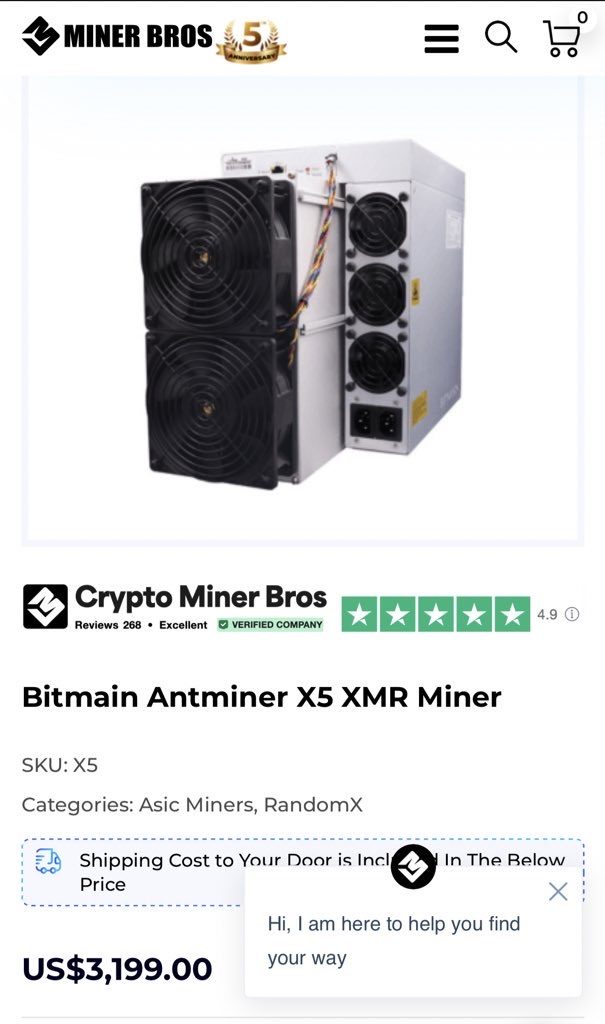This screenshot has height=1024, width=605.
Task: View the shopping cart
Action: (x=562, y=38)
